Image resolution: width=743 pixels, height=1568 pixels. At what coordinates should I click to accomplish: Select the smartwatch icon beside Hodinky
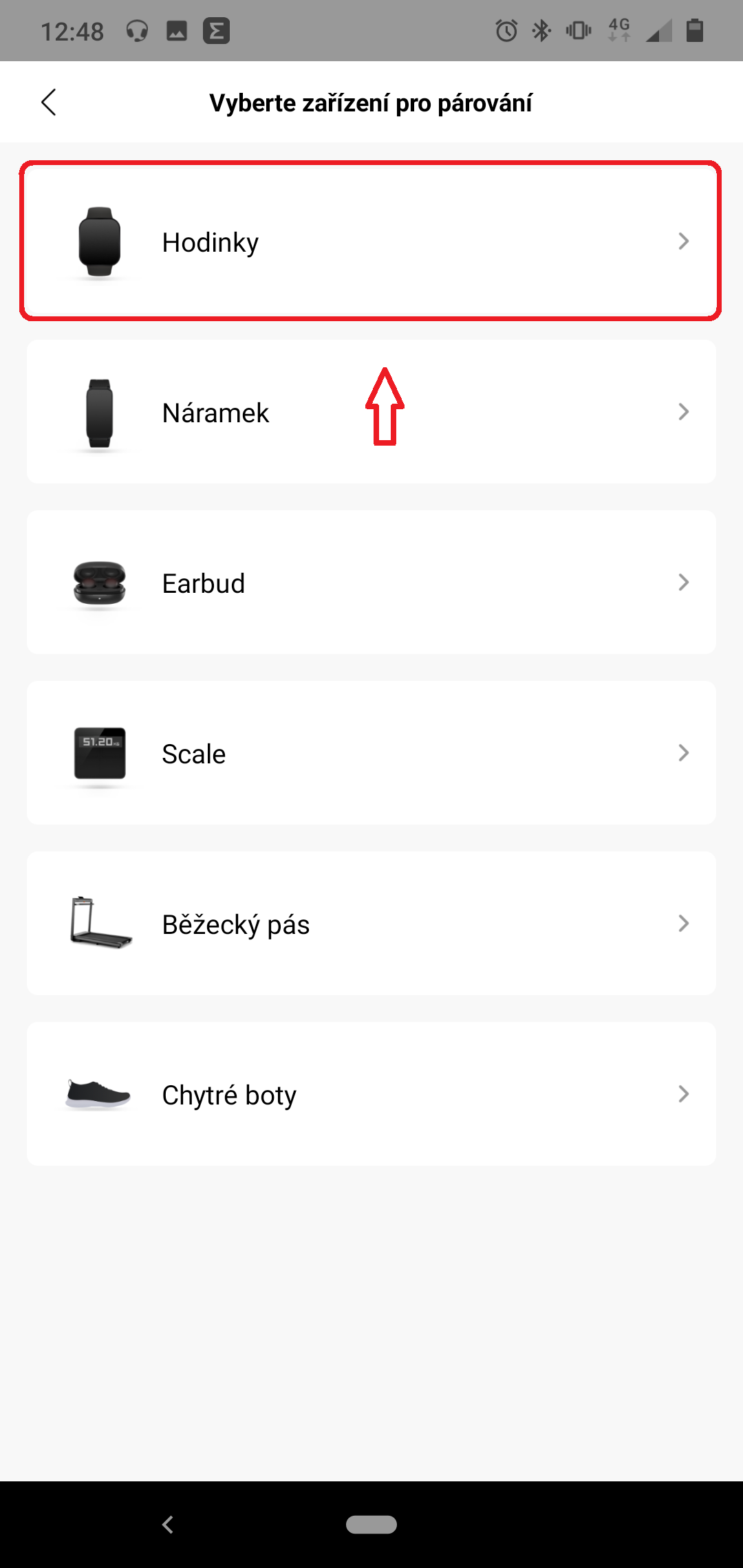point(100,241)
